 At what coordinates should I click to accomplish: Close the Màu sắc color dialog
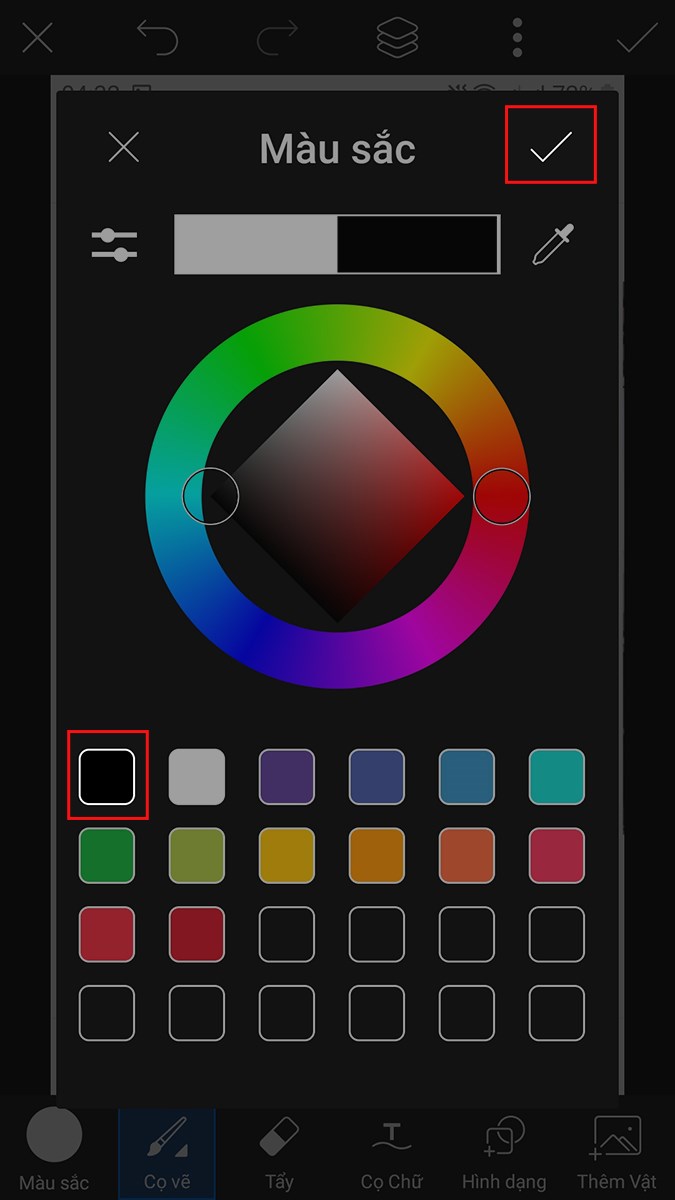click(124, 148)
